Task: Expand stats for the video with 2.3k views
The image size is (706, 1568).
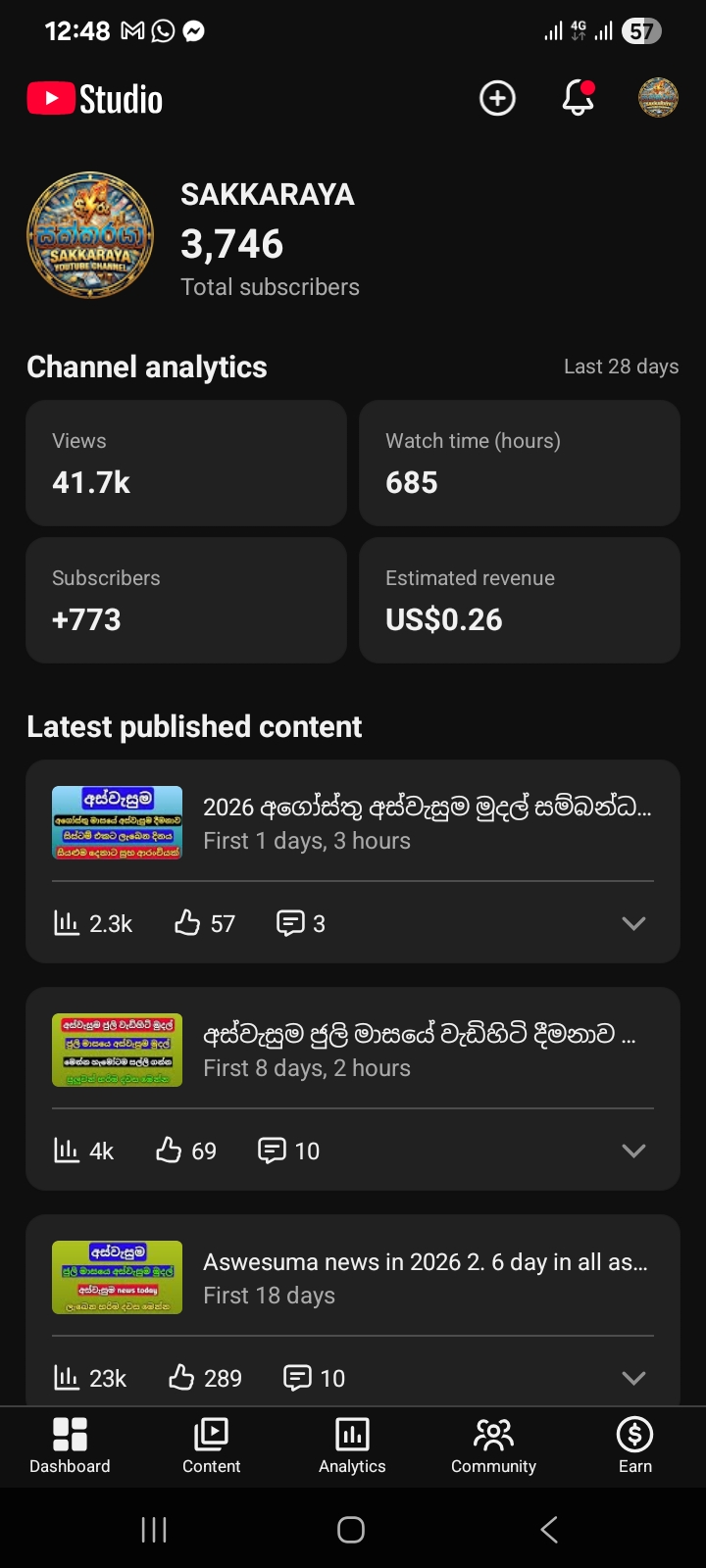Action: 633,923
